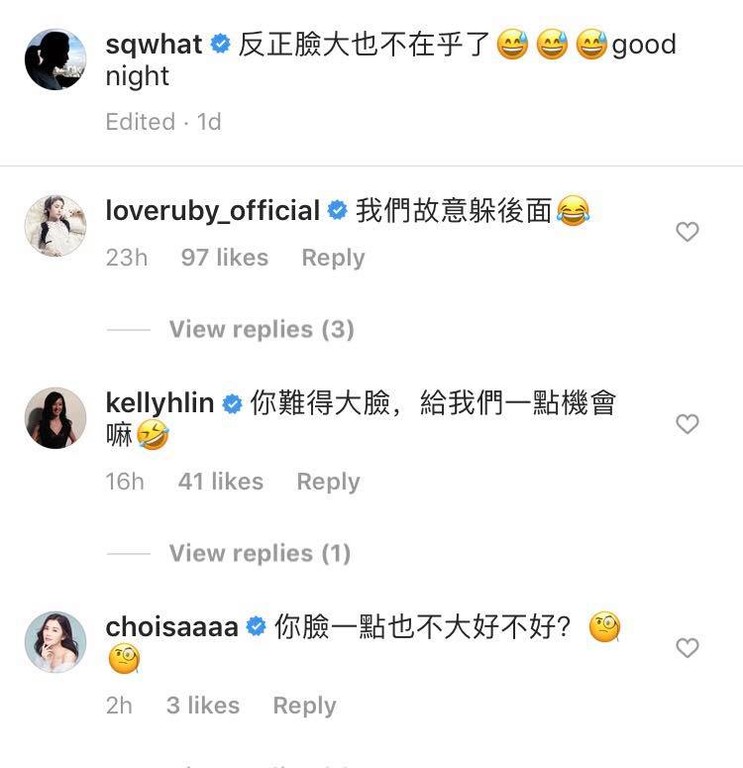743x768 pixels.
Task: Expand the 3 replies under loveruby_official's comment
Action: tap(260, 329)
